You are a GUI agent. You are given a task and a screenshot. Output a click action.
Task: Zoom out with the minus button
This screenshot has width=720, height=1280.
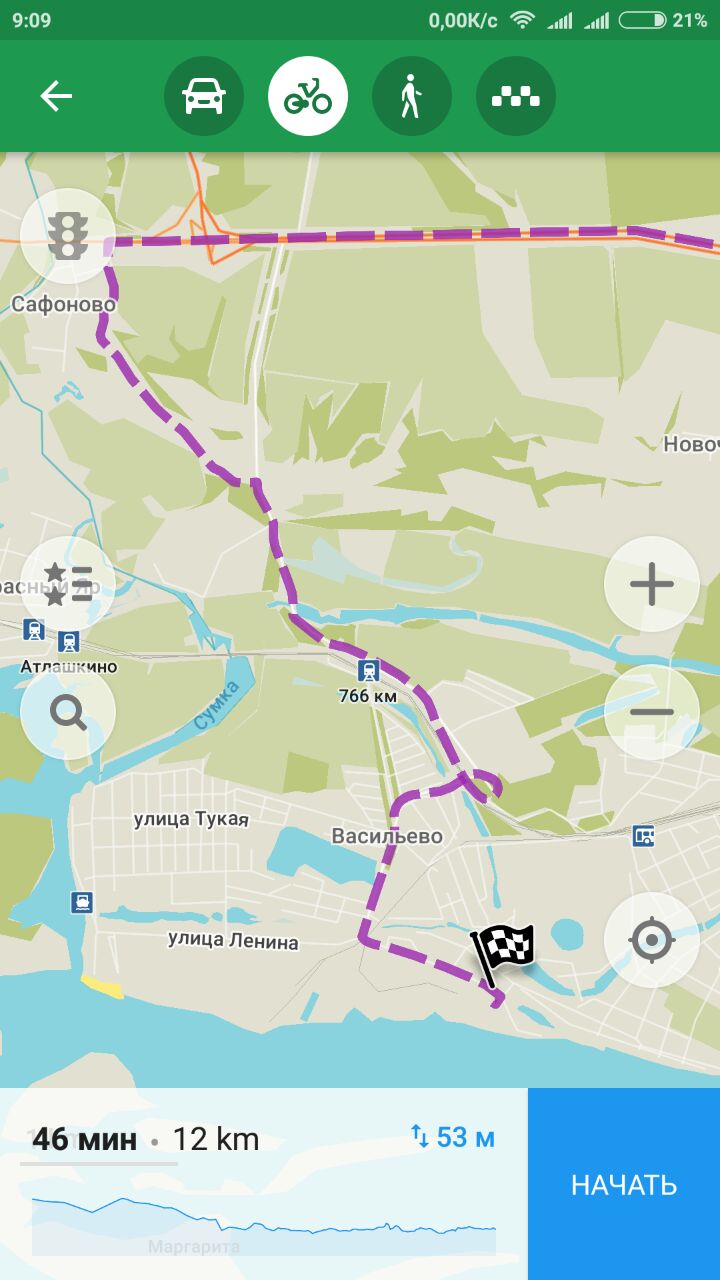(x=652, y=712)
